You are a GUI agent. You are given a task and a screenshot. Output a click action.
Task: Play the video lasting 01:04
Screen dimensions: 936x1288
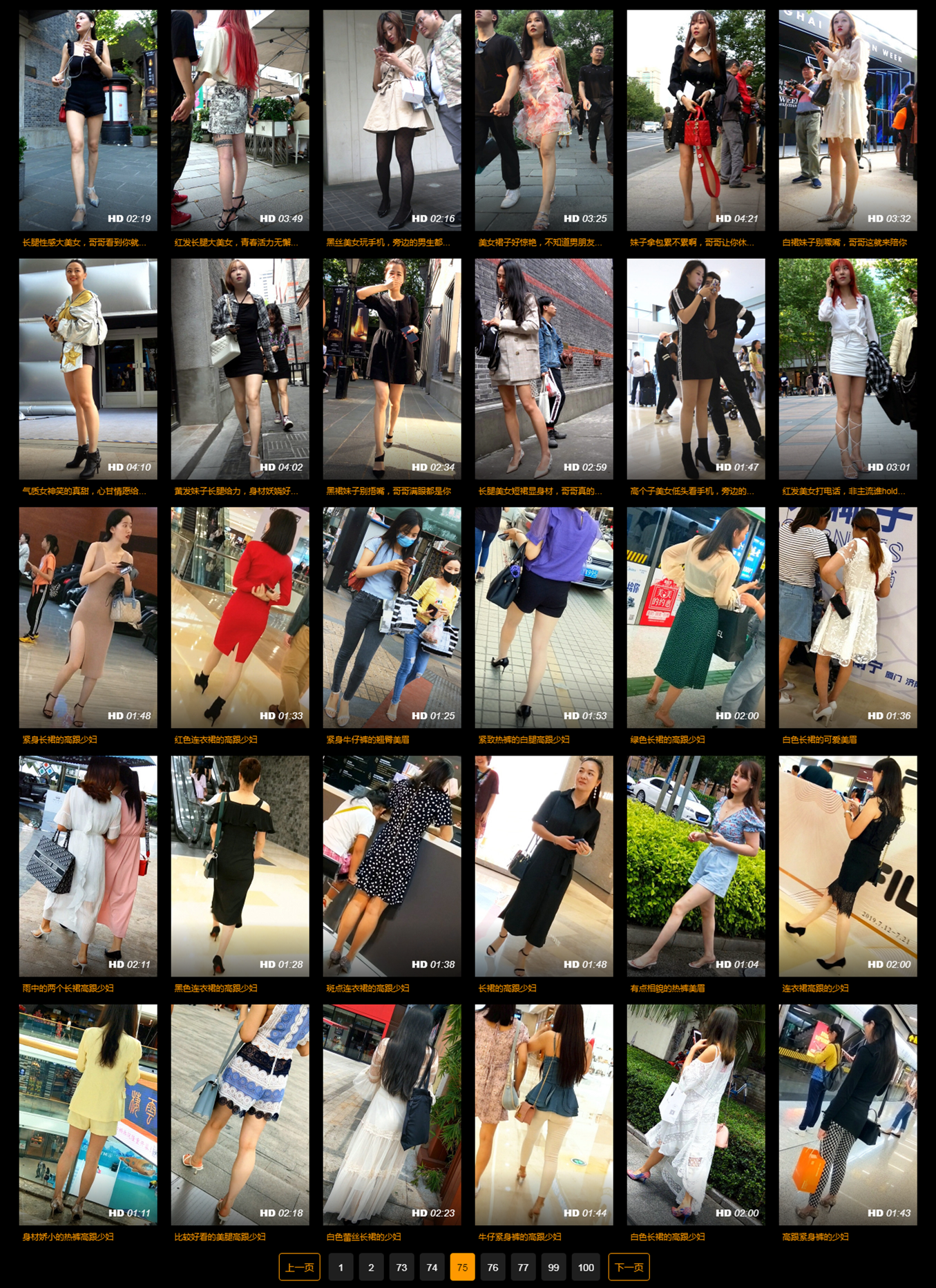(x=696, y=866)
